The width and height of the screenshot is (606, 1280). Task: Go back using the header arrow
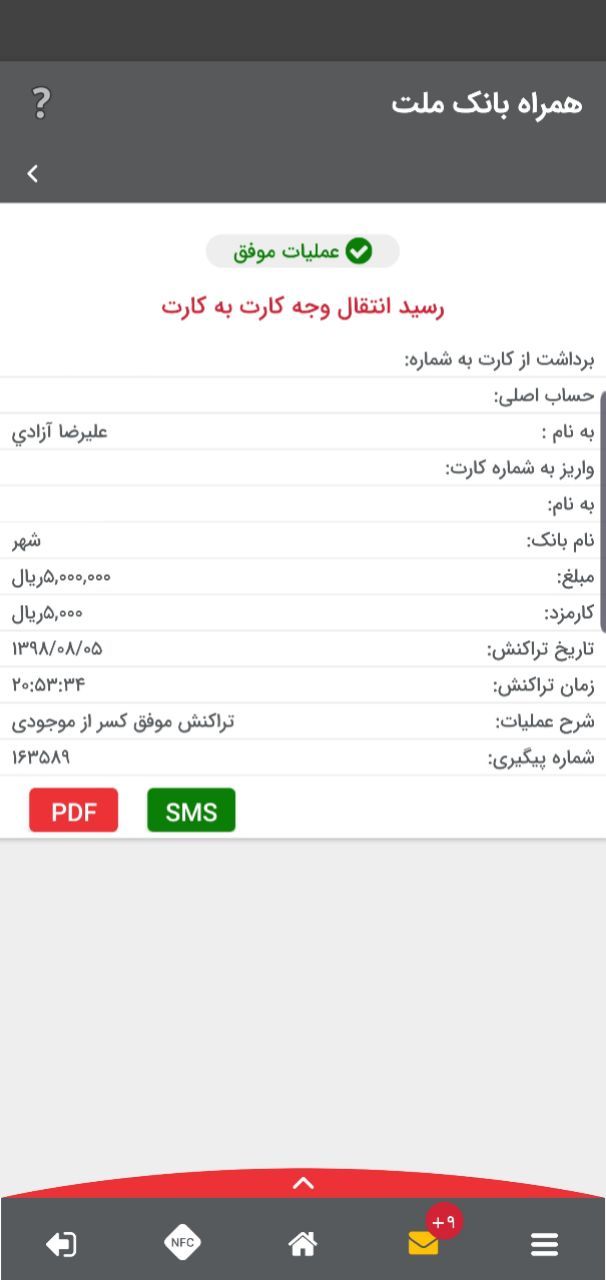tap(33, 174)
